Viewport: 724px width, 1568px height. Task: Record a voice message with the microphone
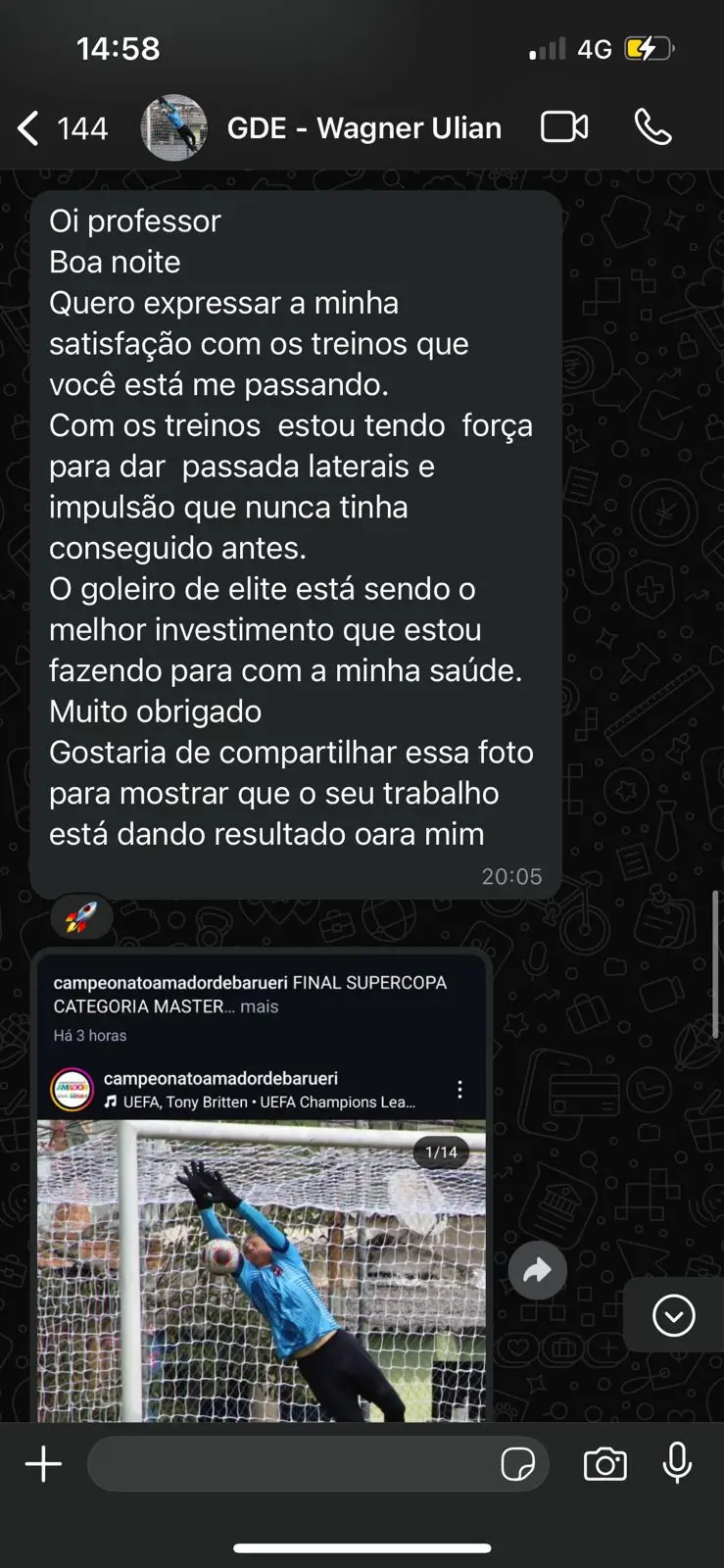[677, 1463]
